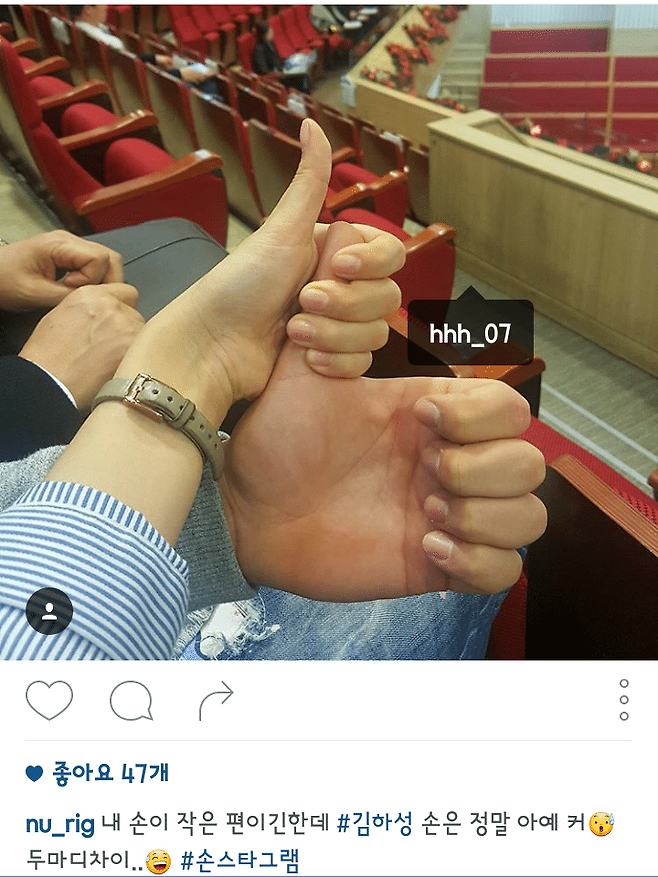Open the three-dot overflow menu
The image size is (658, 877).
coord(624,700)
